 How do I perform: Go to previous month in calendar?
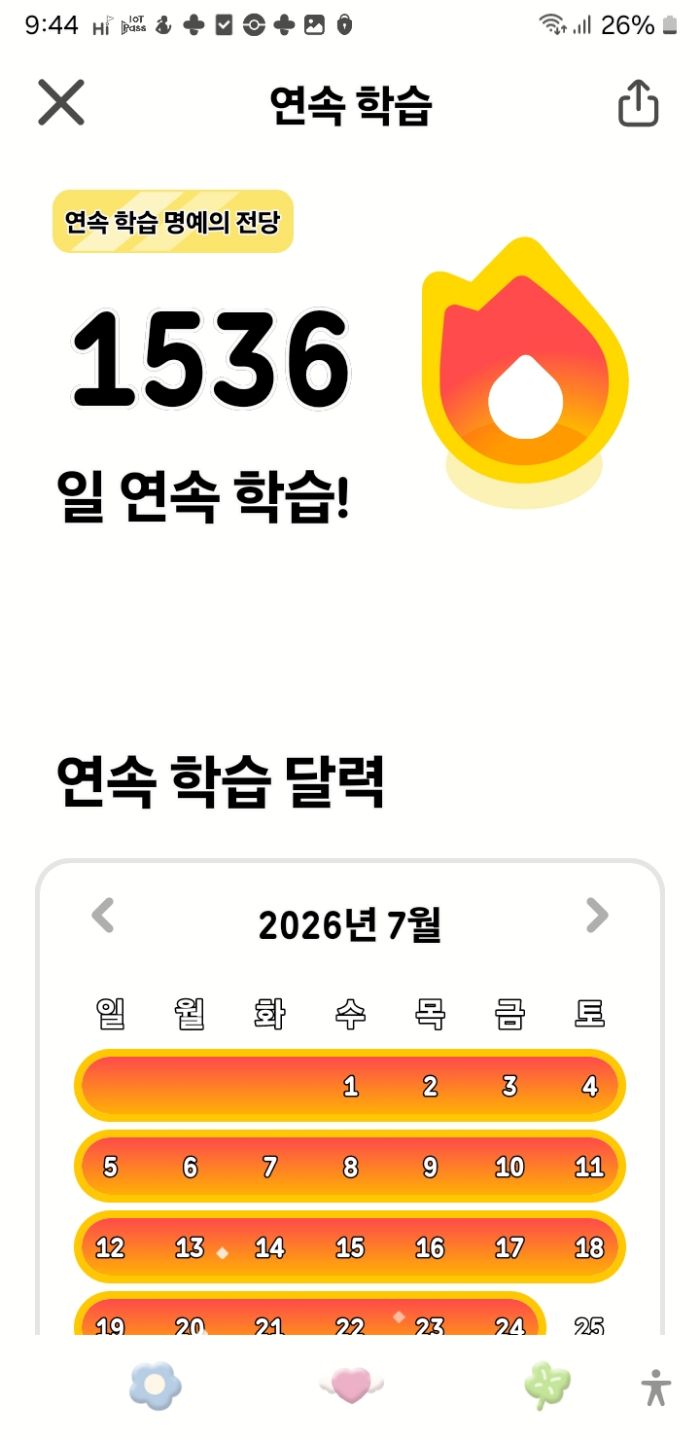[103, 915]
